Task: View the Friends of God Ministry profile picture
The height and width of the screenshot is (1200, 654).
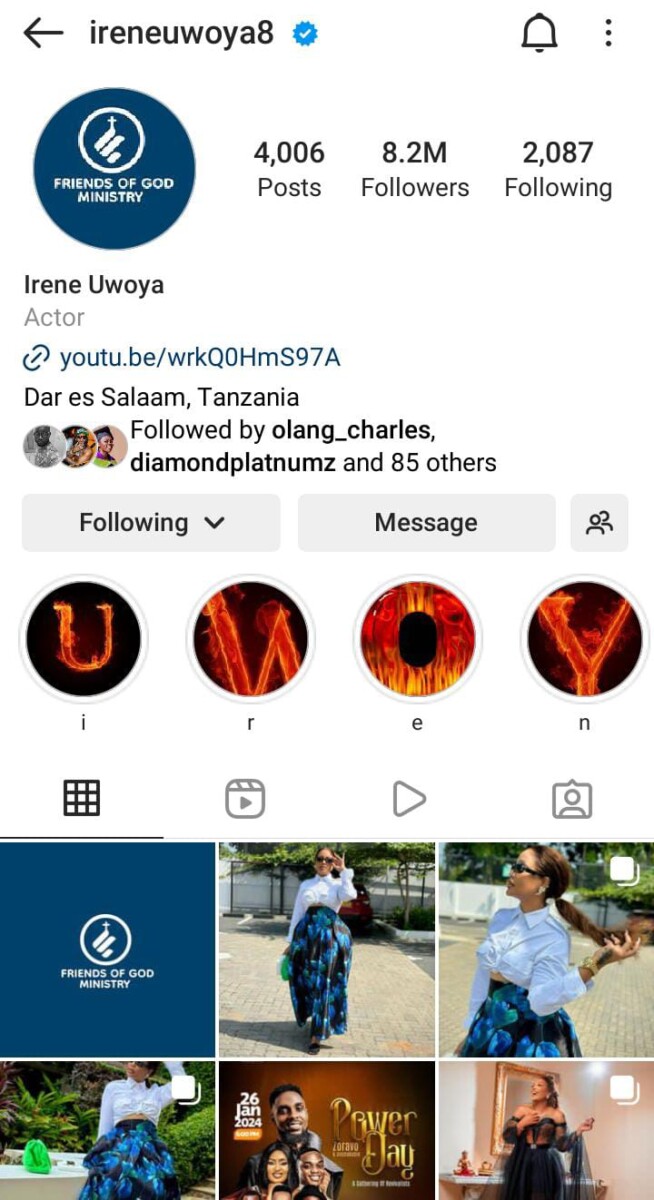Action: pyautogui.click(x=114, y=168)
